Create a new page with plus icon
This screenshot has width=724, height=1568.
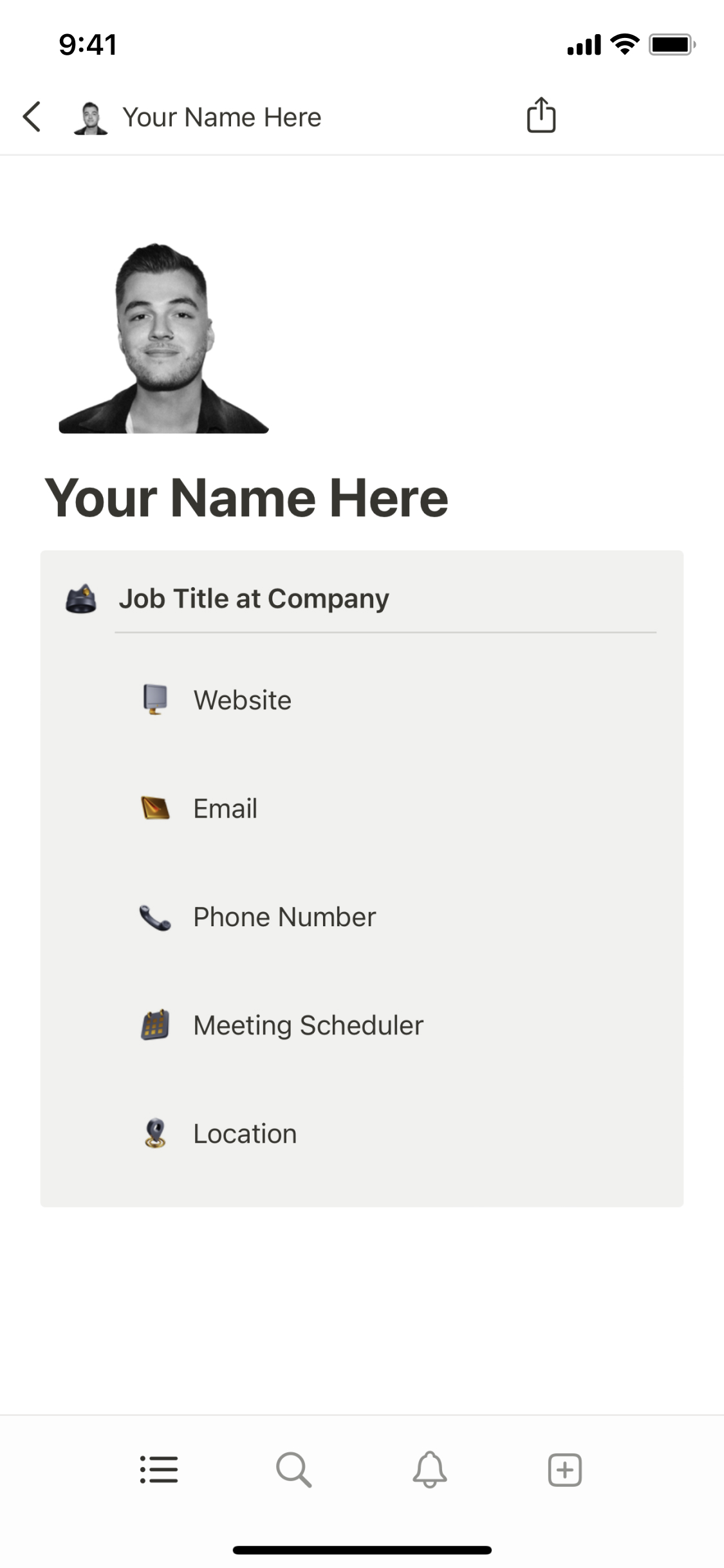[564, 1470]
